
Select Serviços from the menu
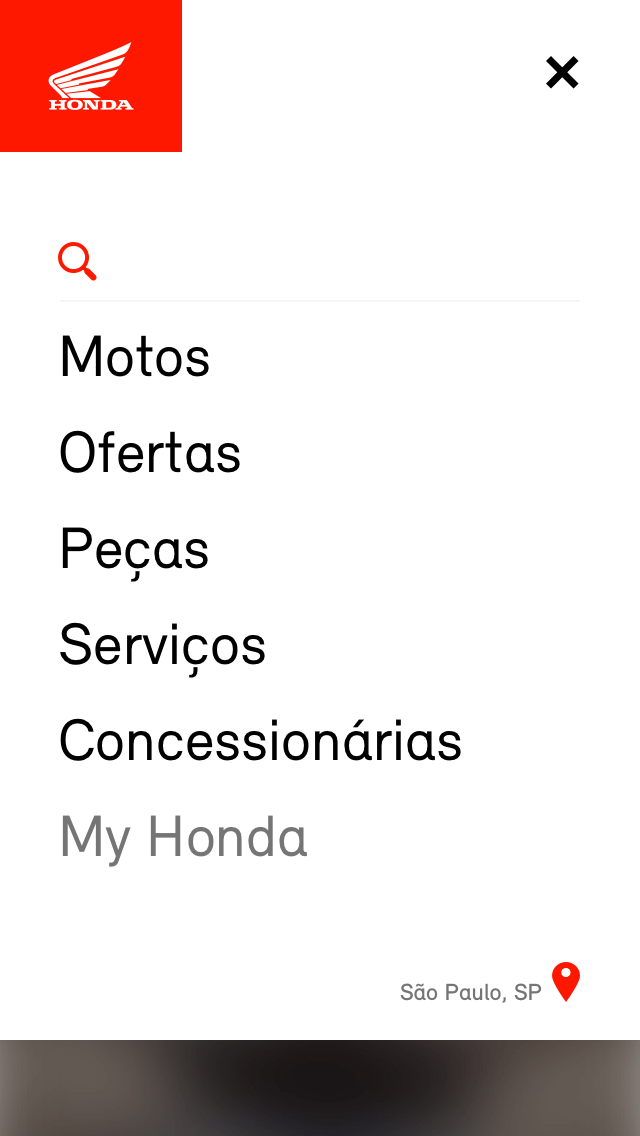(162, 646)
